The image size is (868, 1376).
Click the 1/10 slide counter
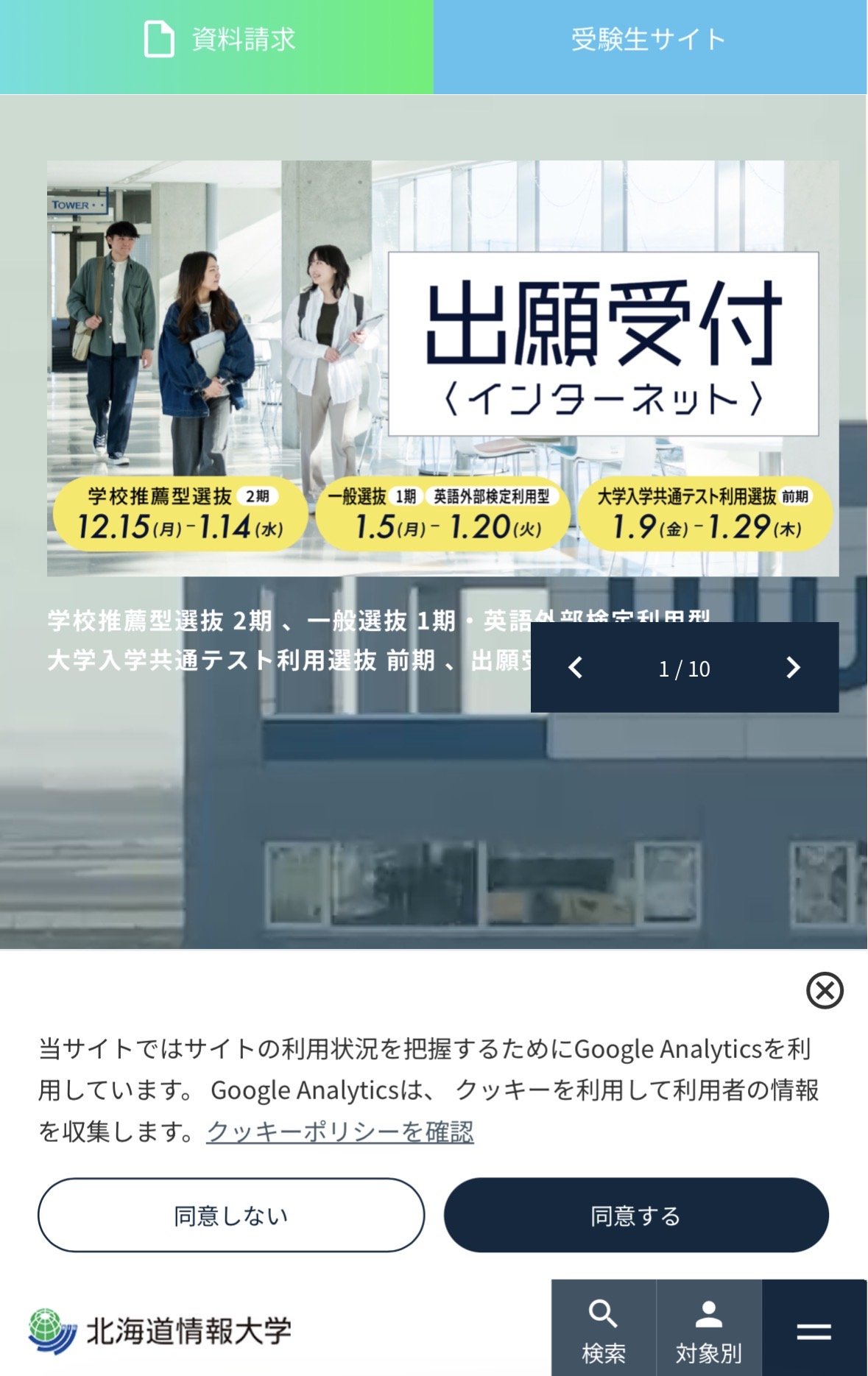tap(685, 669)
